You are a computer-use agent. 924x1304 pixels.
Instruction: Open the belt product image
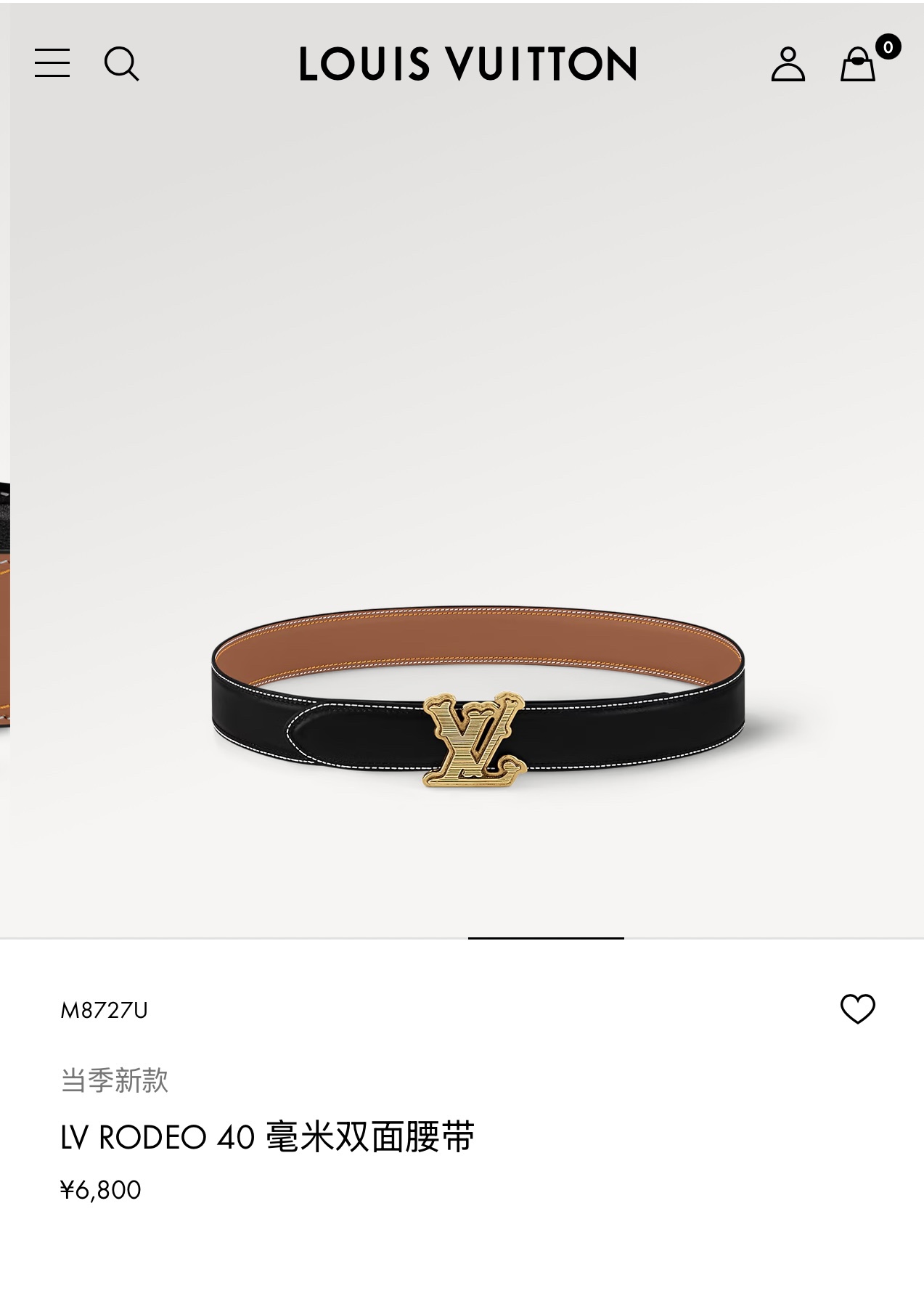[478, 697]
